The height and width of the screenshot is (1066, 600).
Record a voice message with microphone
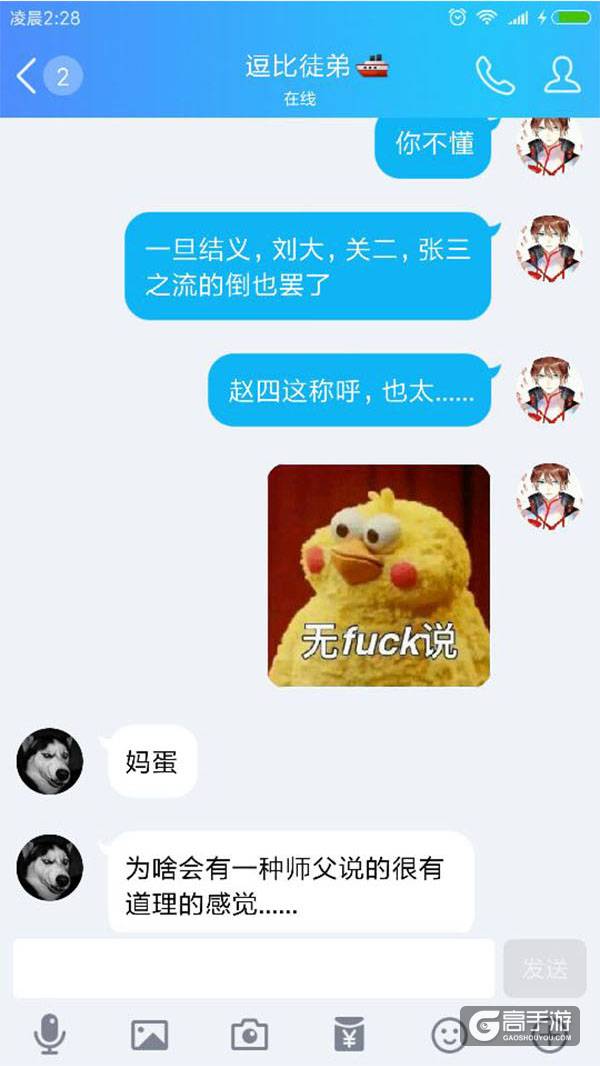pos(49,1034)
